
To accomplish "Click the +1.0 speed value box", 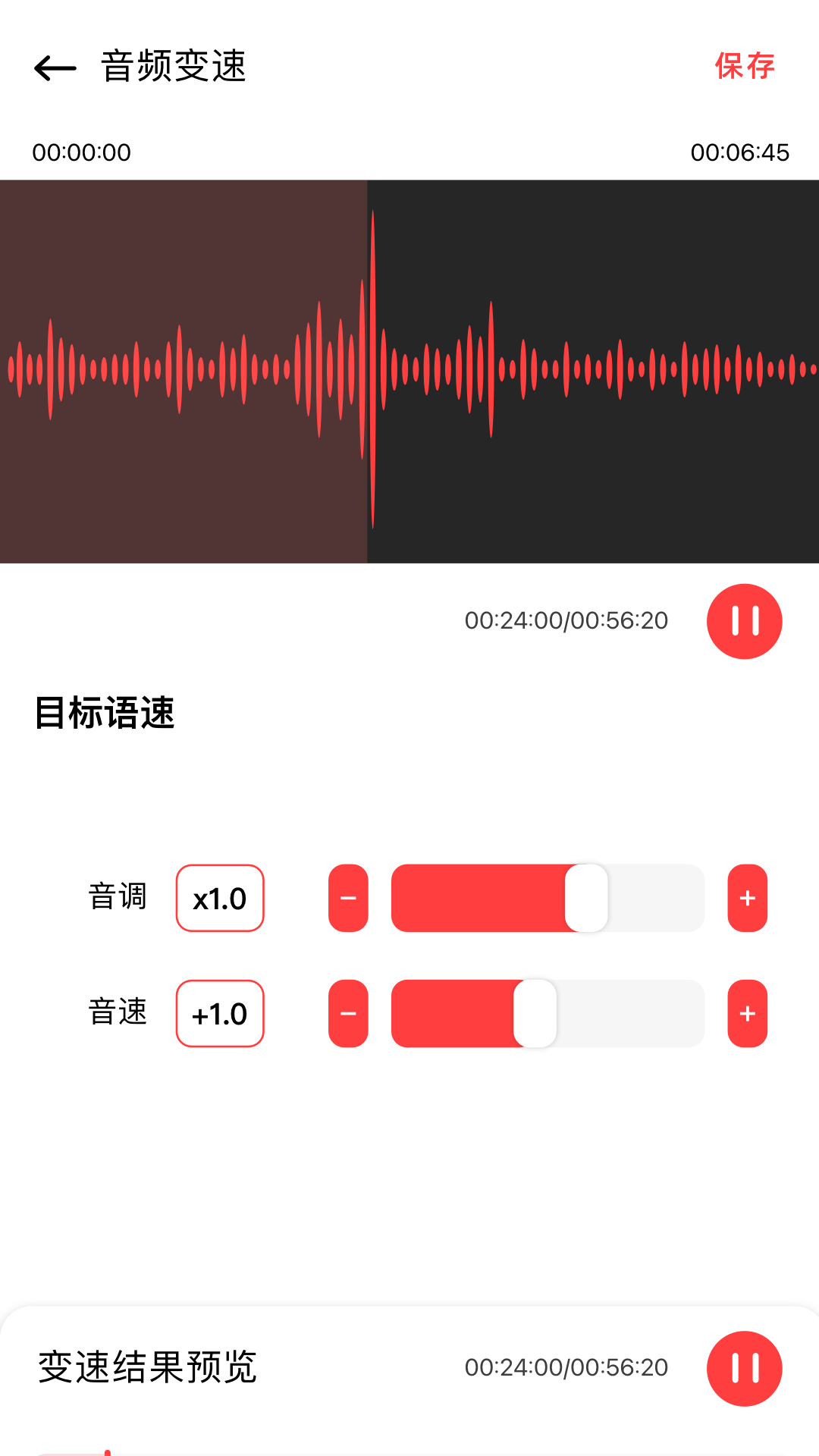I will [219, 1013].
